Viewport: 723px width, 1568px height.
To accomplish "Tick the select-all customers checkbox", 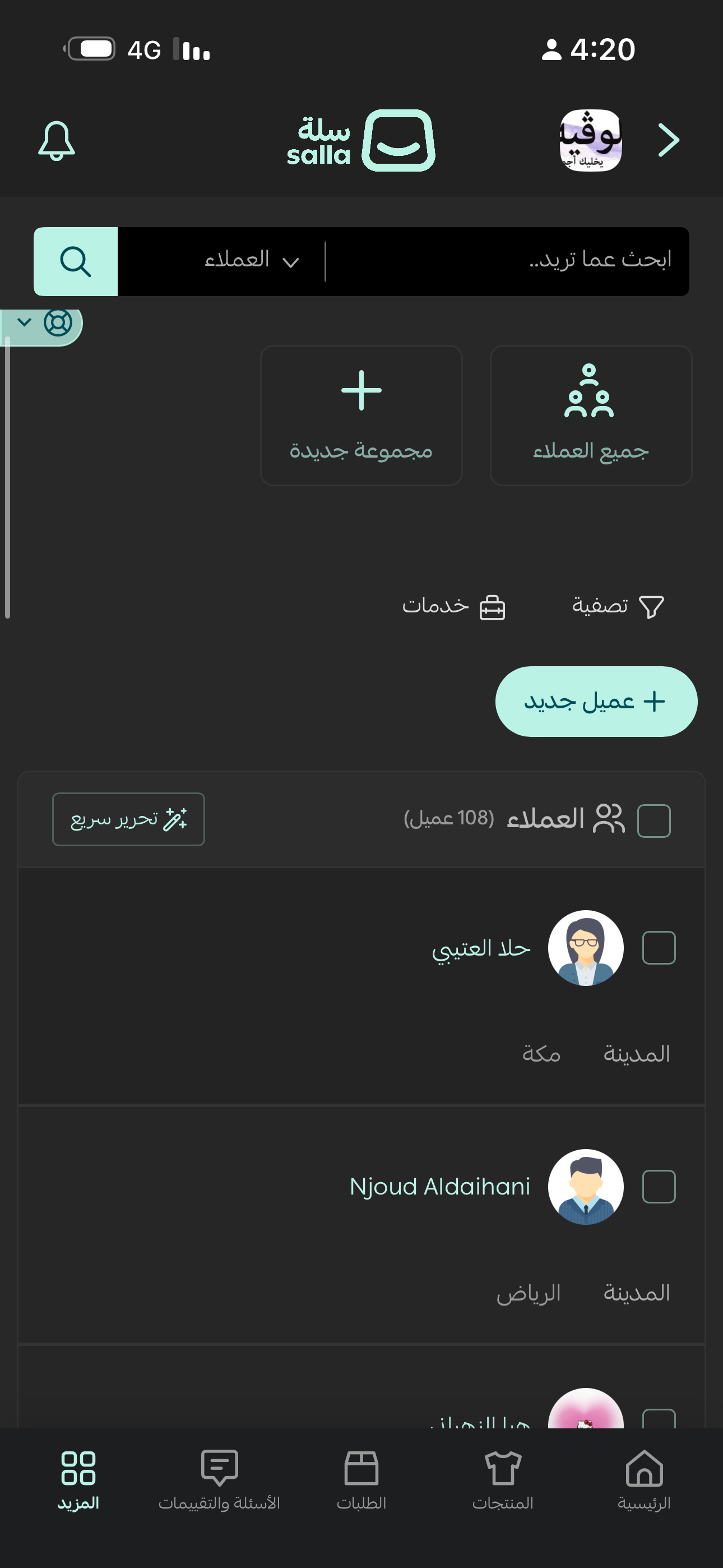I will pyautogui.click(x=654, y=820).
